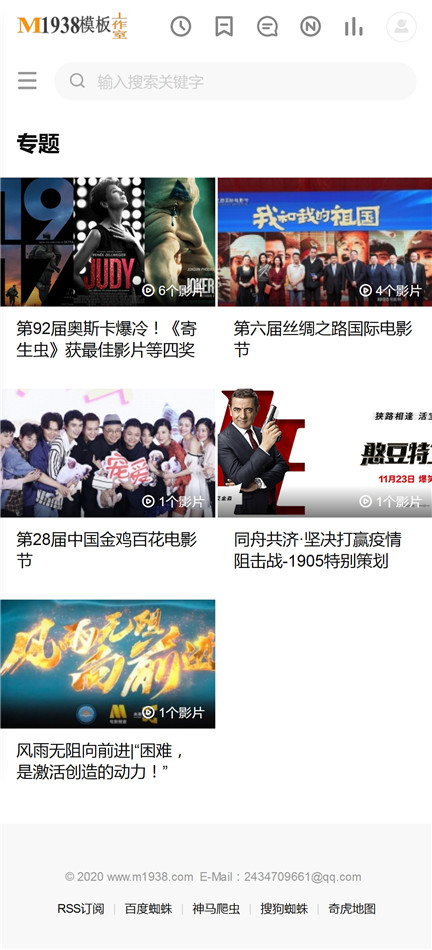Open the 92nd Oscars topic card
This screenshot has width=432, height=950.
click(x=108, y=269)
